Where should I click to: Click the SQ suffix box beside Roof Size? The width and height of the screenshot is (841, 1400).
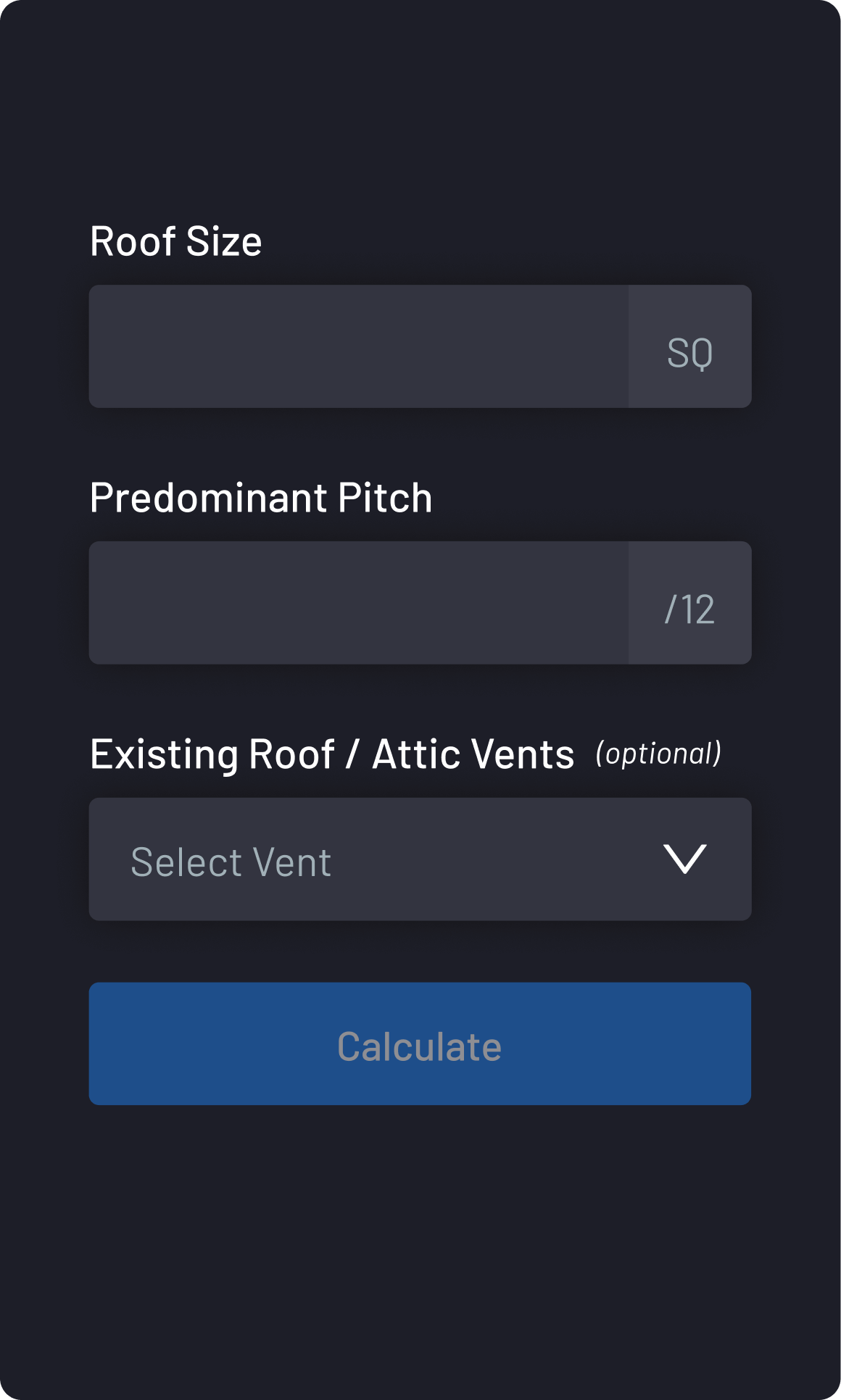pos(689,346)
